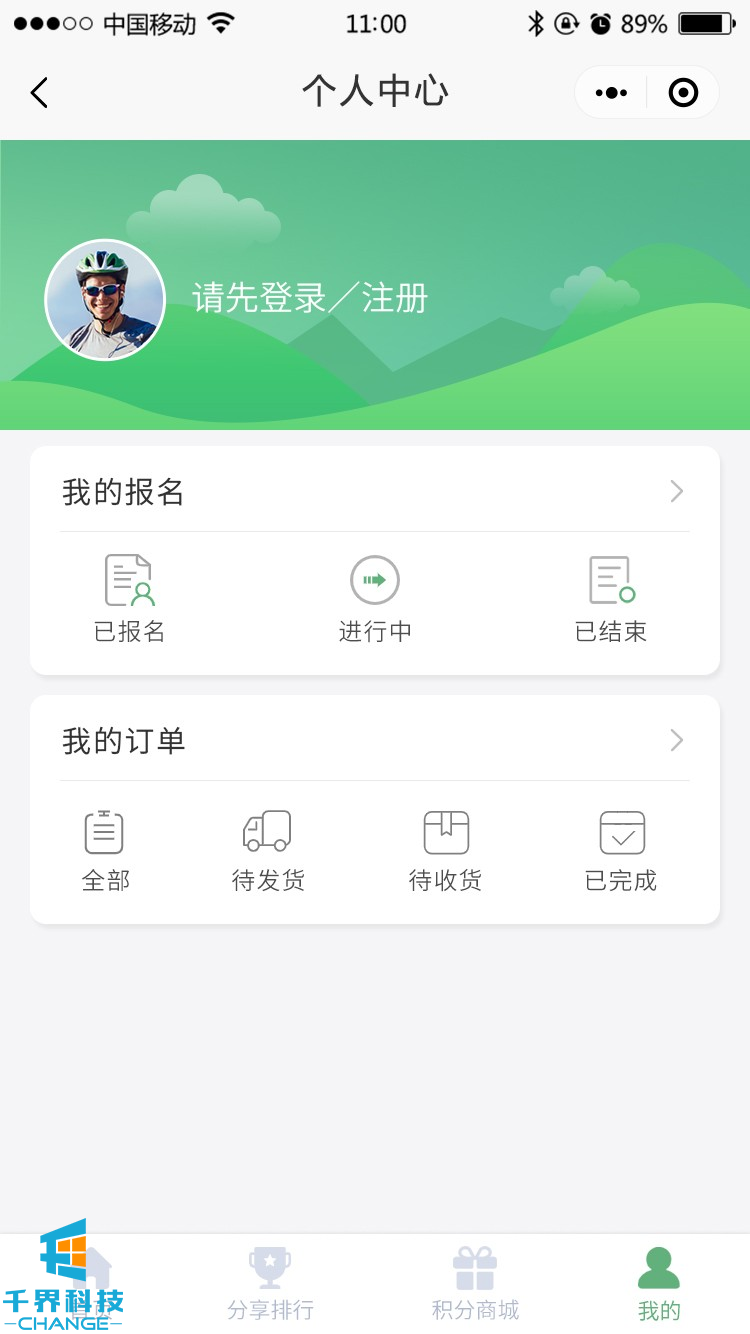Close the mini program via circle icon
Image resolution: width=750 pixels, height=1334 pixels.
pyautogui.click(x=683, y=93)
